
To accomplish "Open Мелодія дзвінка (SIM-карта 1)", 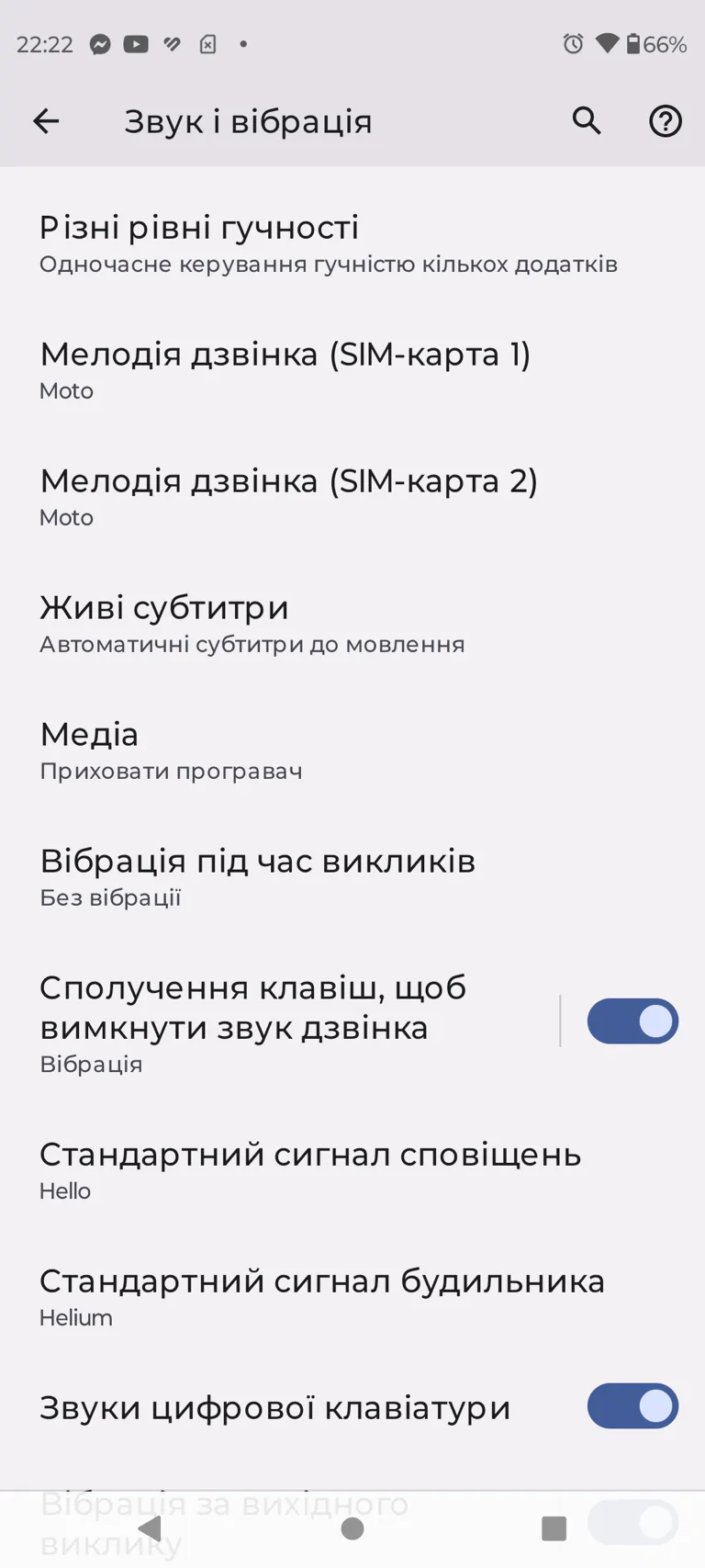I will pos(352,370).
